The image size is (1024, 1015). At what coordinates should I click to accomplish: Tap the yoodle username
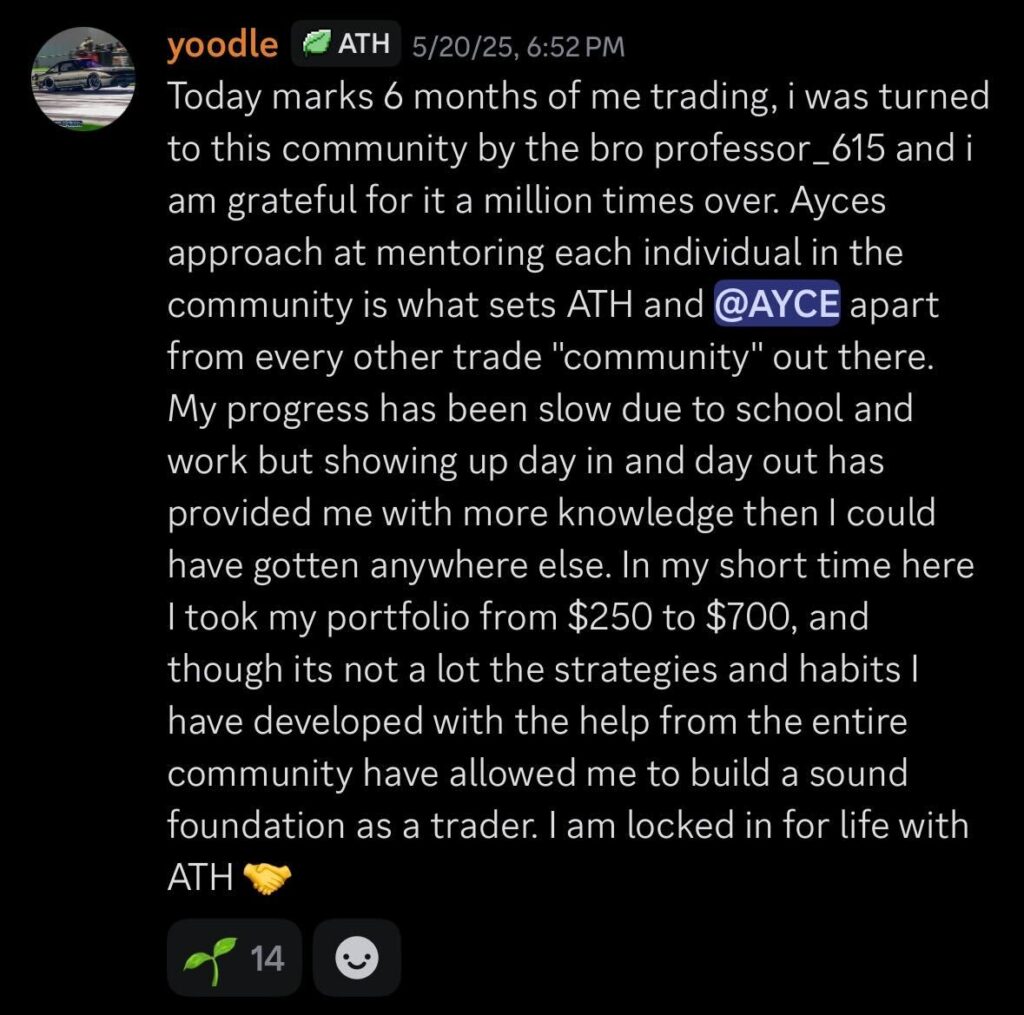(x=222, y=44)
